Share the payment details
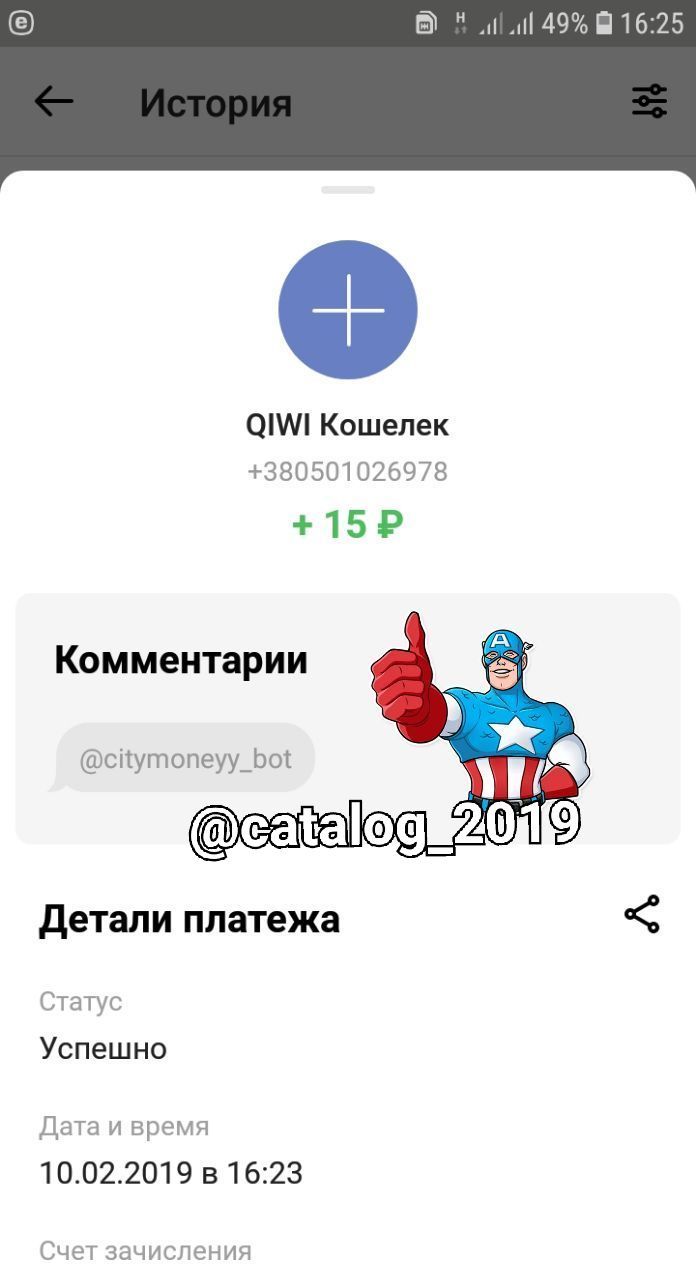The height and width of the screenshot is (1280, 696). tap(641, 914)
